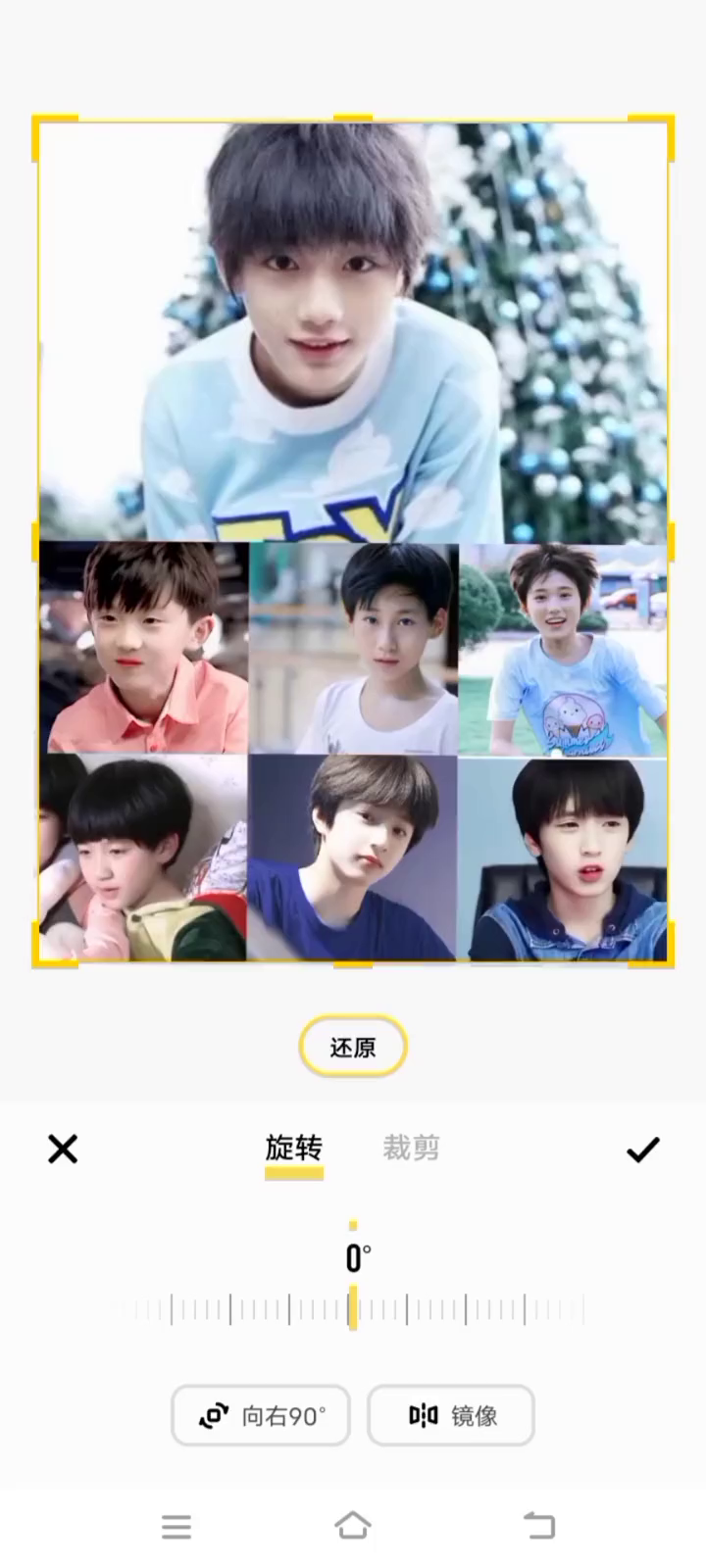Go to the home screen

[x=353, y=1525]
